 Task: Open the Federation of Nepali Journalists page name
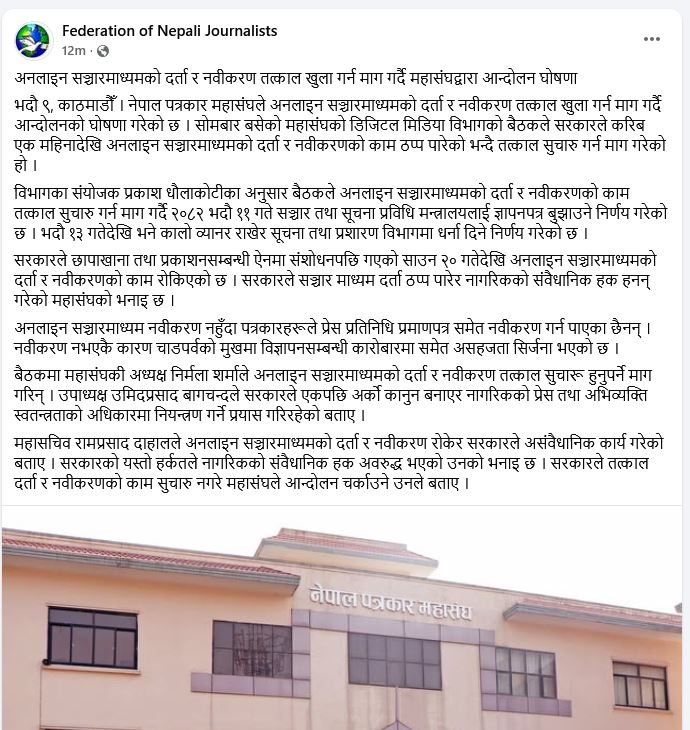tap(169, 31)
